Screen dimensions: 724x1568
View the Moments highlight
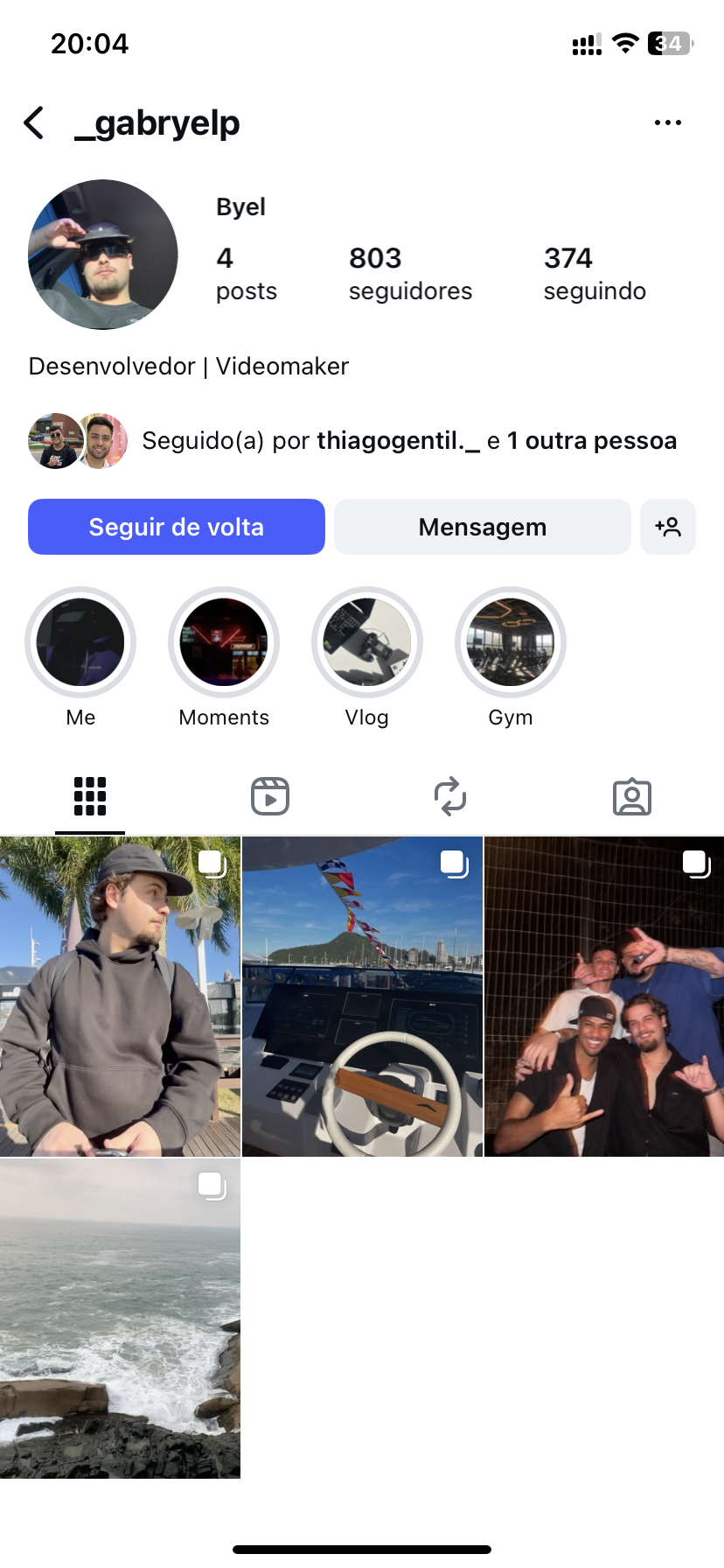(x=224, y=642)
